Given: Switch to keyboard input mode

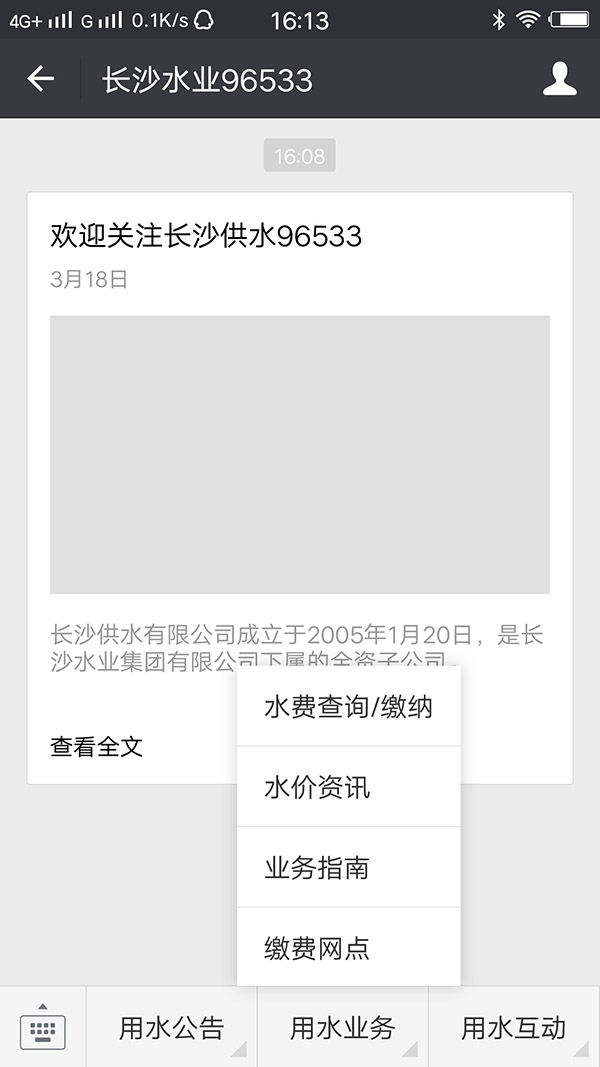Looking at the screenshot, I should 43,1027.
